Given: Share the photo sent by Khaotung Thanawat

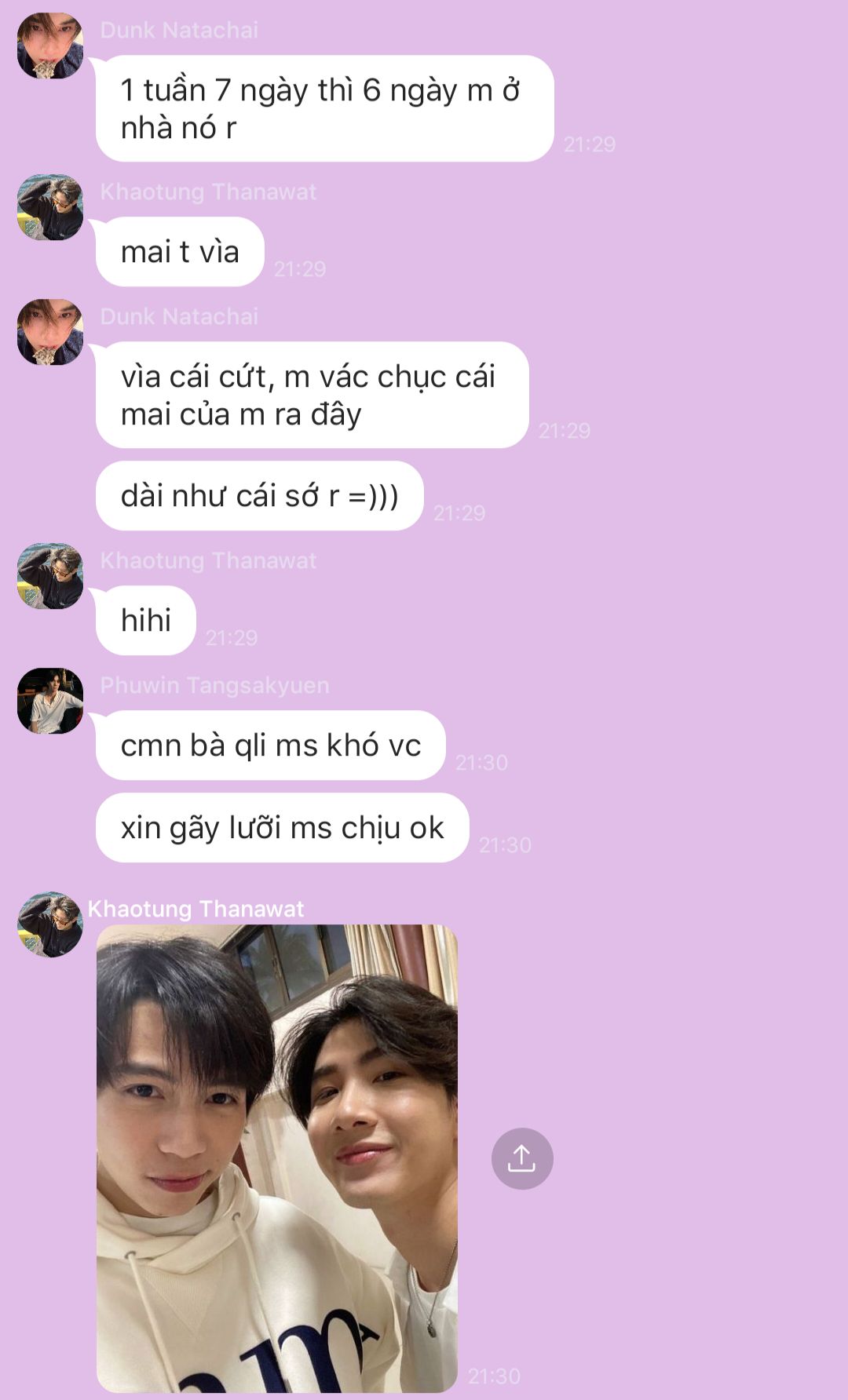Looking at the screenshot, I should [522, 1158].
